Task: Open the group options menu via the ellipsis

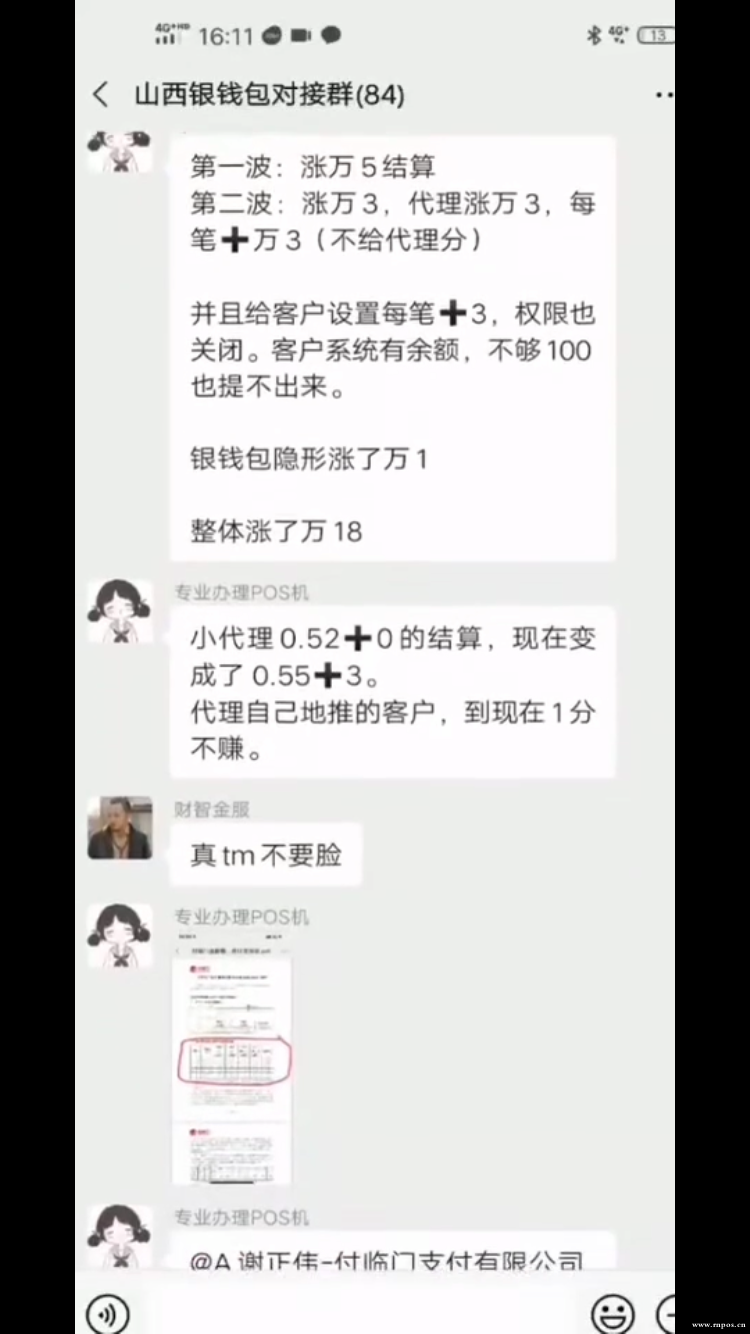Action: click(x=664, y=93)
